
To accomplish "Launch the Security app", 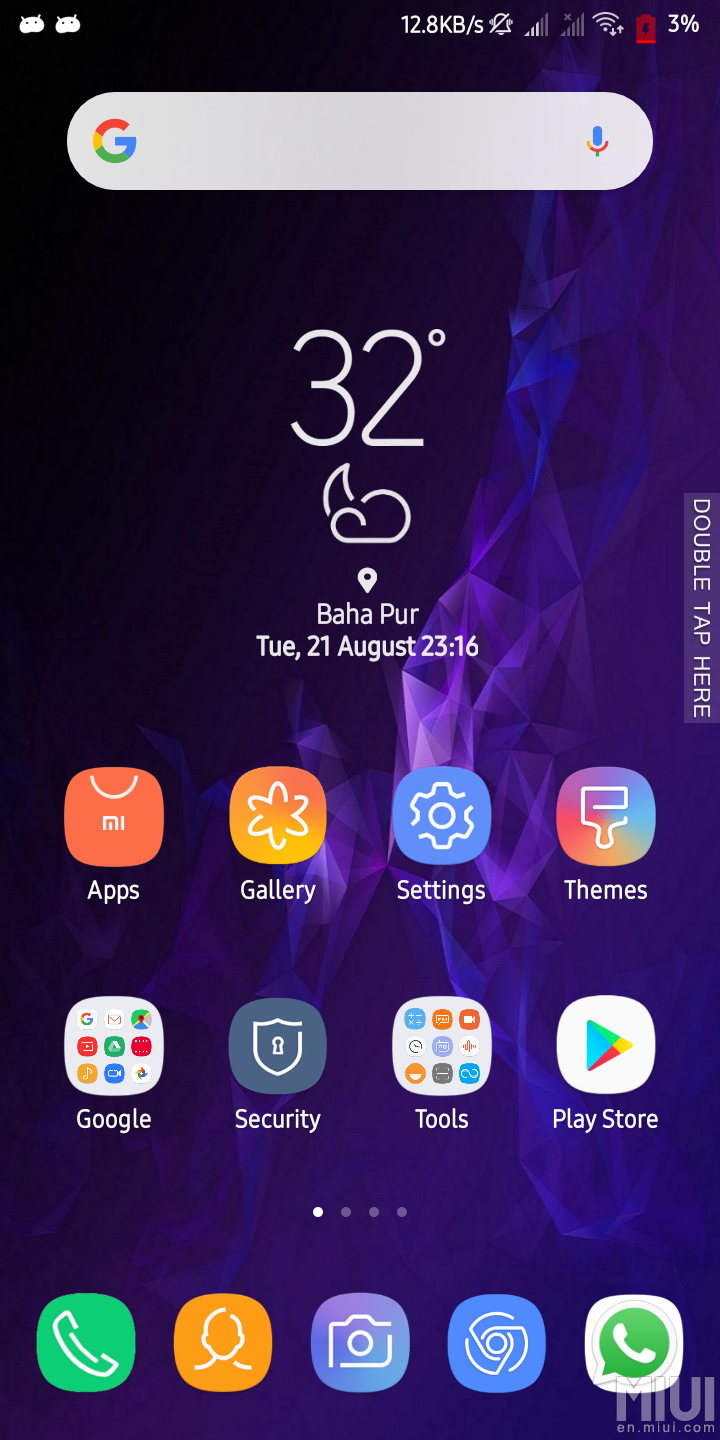I will 278,1046.
